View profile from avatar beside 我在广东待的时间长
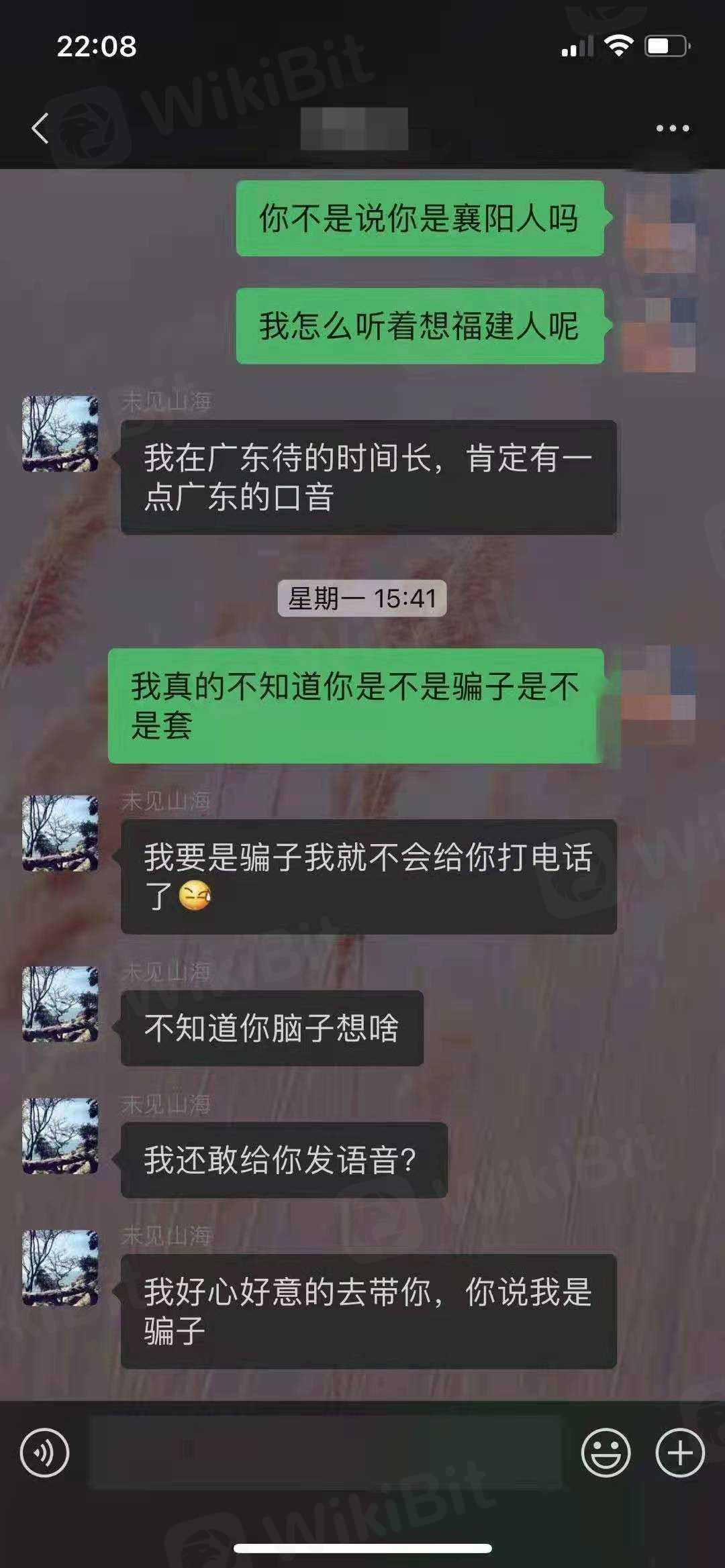The image size is (725, 1568). [60, 433]
